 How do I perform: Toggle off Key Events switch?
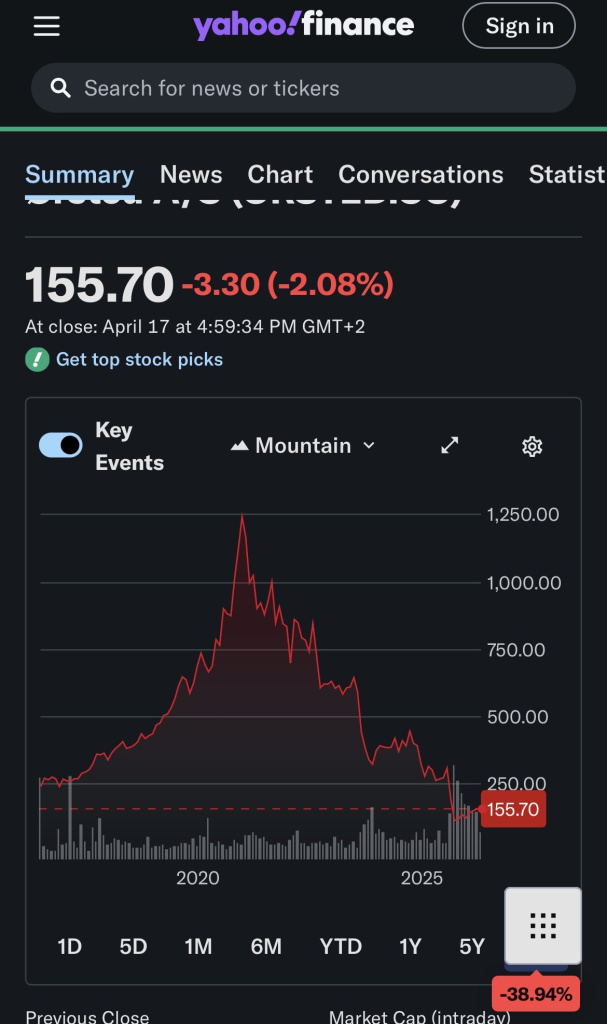61,445
